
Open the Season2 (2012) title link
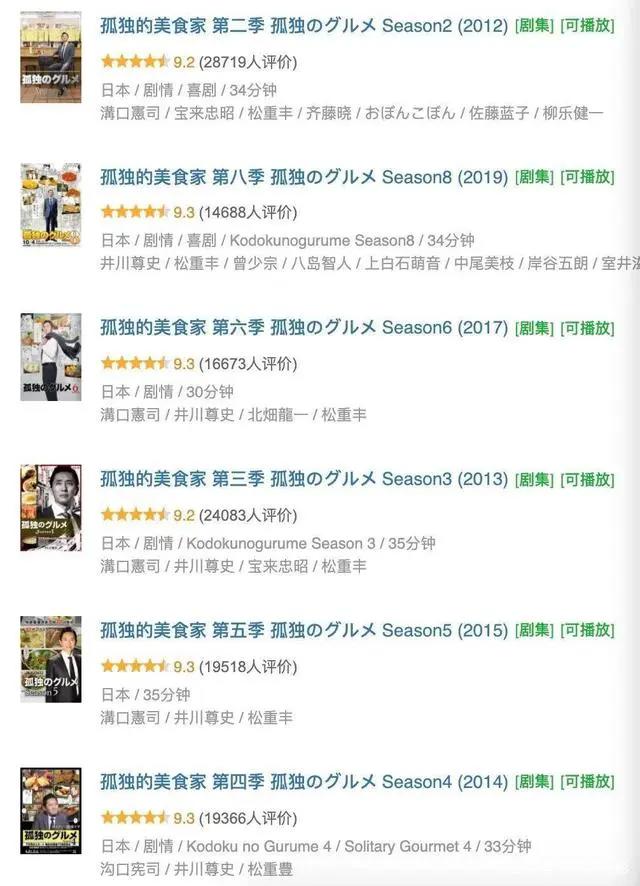click(304, 26)
